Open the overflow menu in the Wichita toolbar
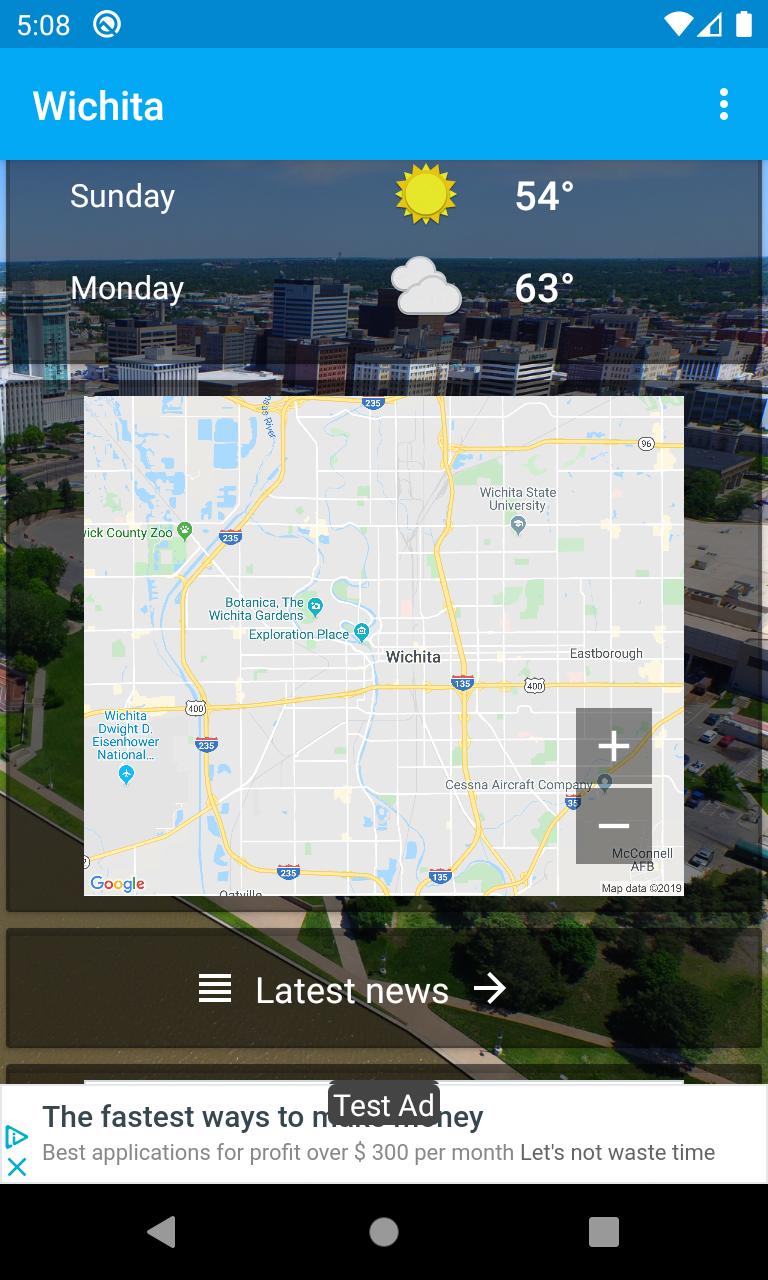Image resolution: width=768 pixels, height=1280 pixels. coord(723,103)
